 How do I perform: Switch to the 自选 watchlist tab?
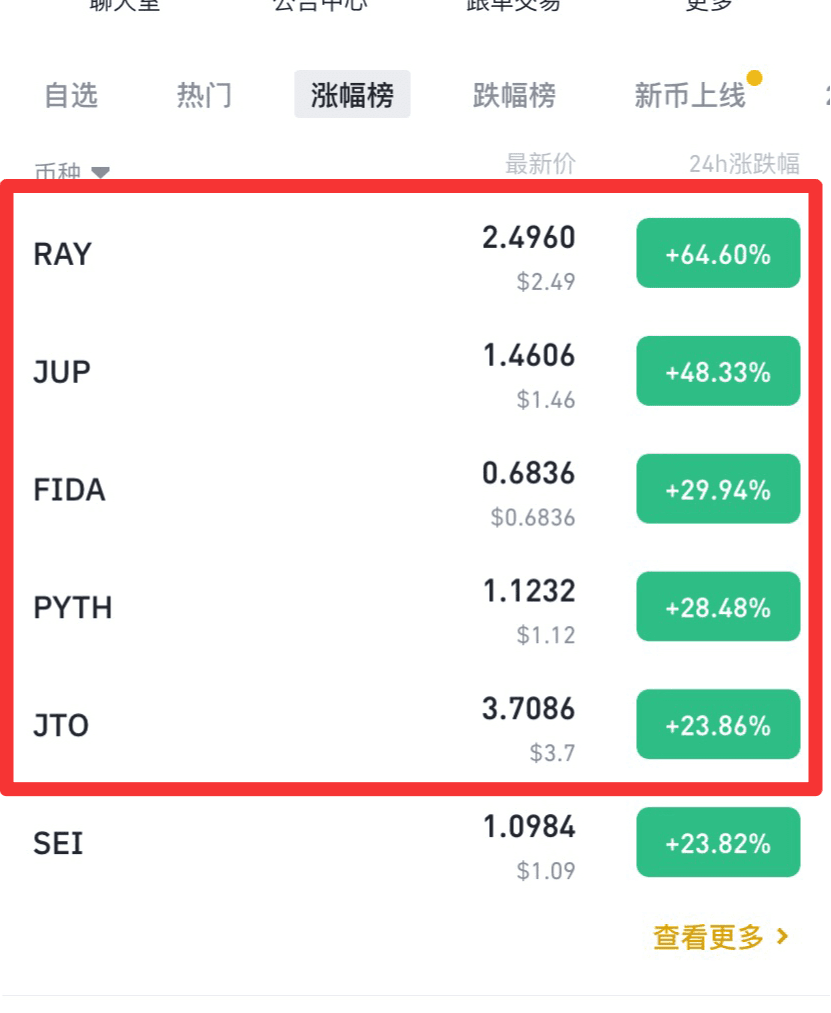tap(70, 94)
